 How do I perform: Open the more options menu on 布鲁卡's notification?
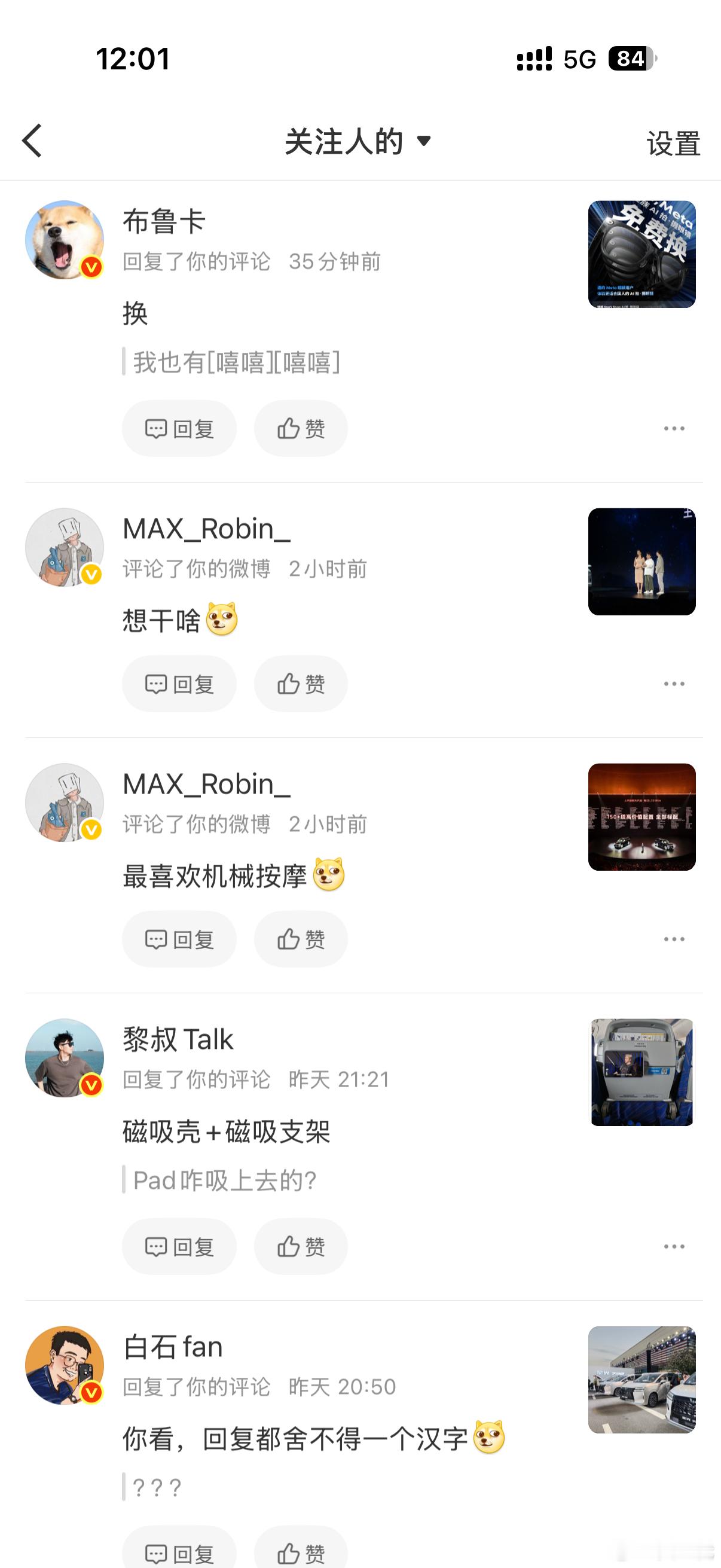coord(674,428)
